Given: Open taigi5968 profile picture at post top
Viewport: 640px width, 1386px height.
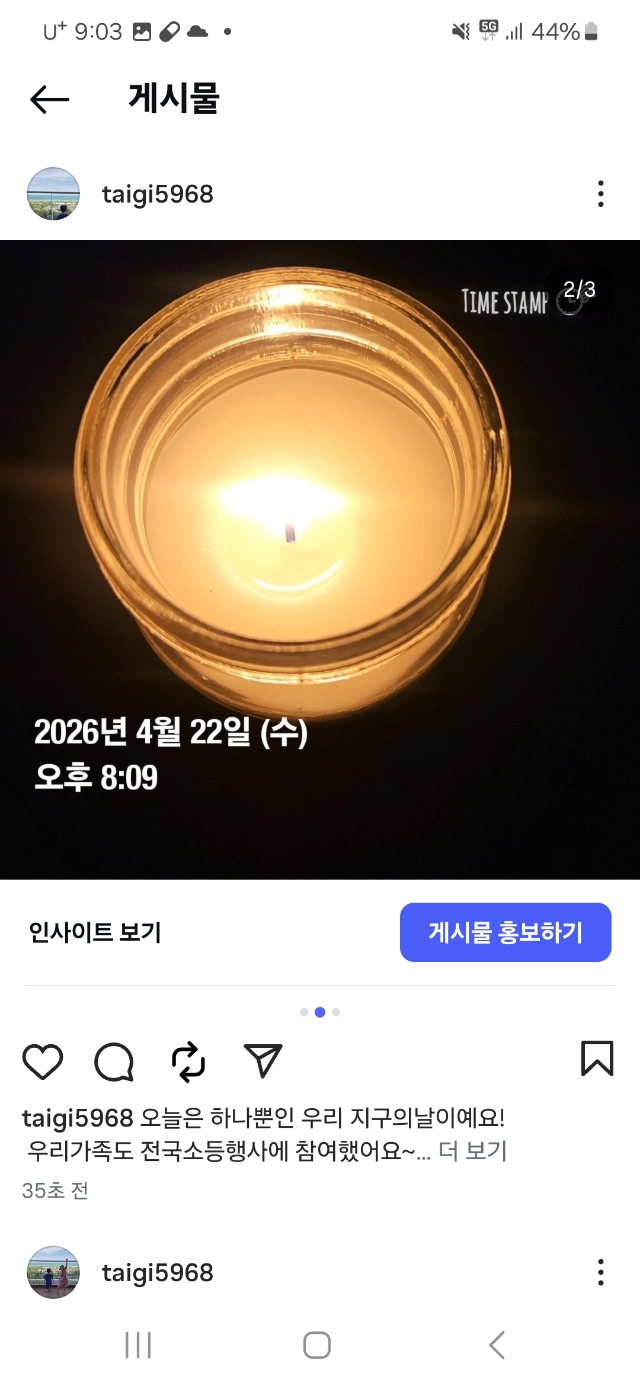Looking at the screenshot, I should pyautogui.click(x=53, y=194).
